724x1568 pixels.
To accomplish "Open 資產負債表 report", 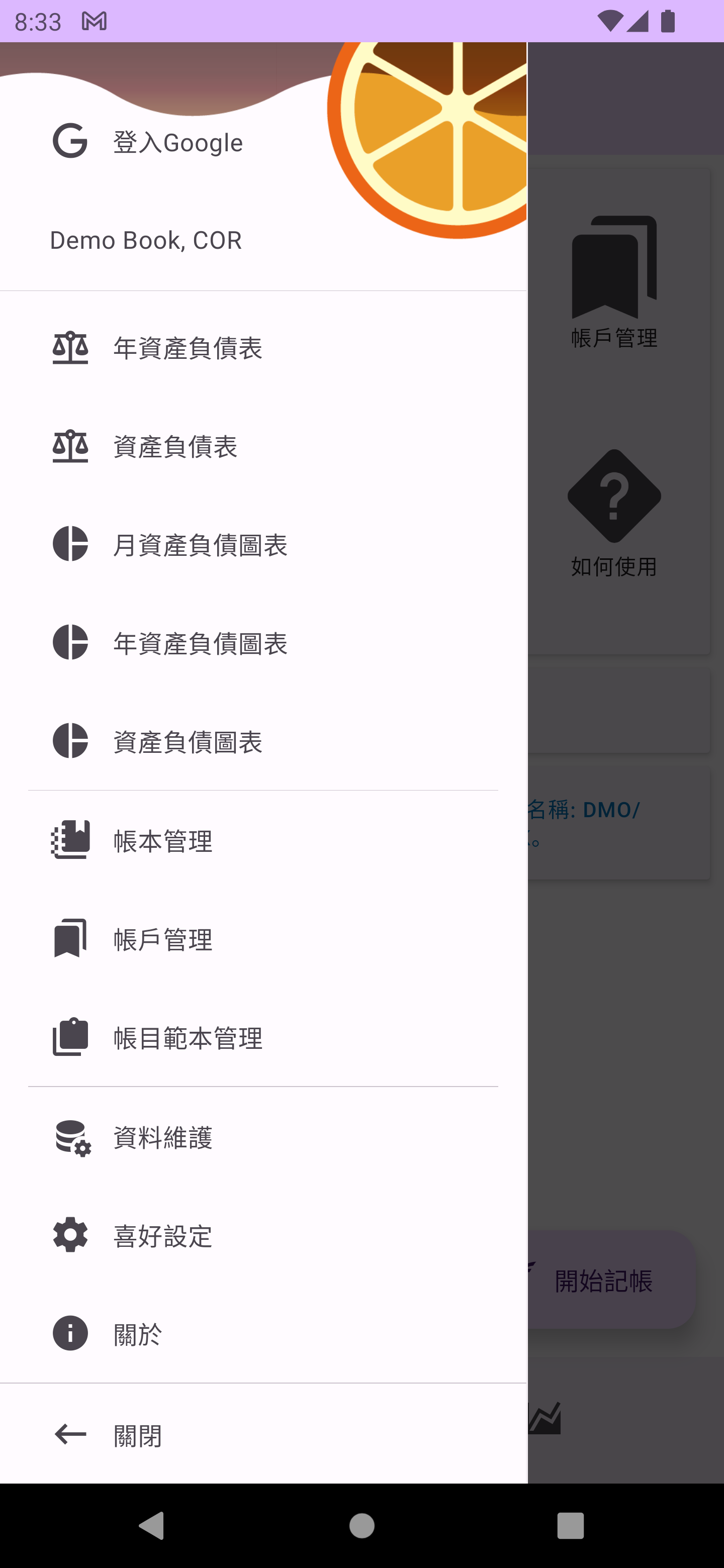I will 175,447.
